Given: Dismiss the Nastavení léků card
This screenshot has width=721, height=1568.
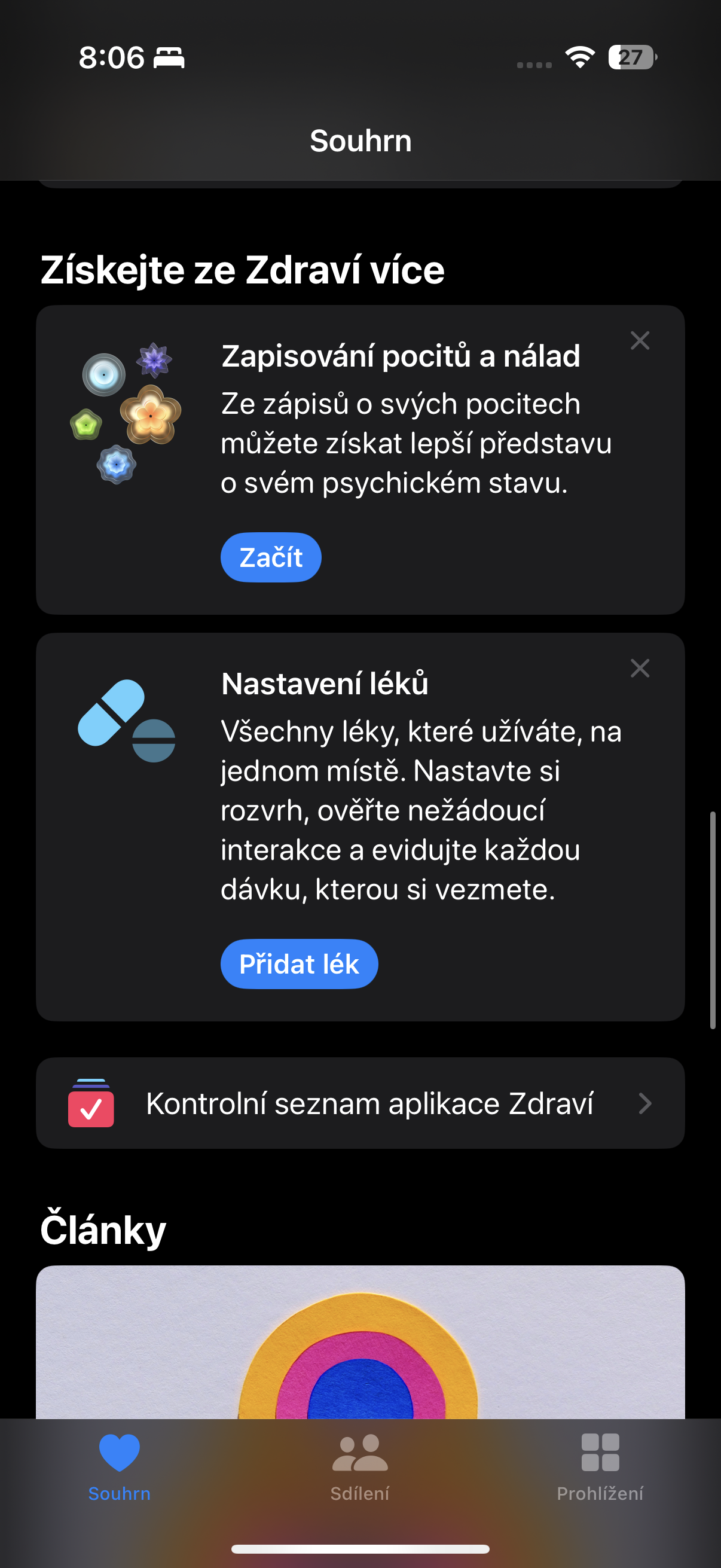Looking at the screenshot, I should (x=640, y=669).
